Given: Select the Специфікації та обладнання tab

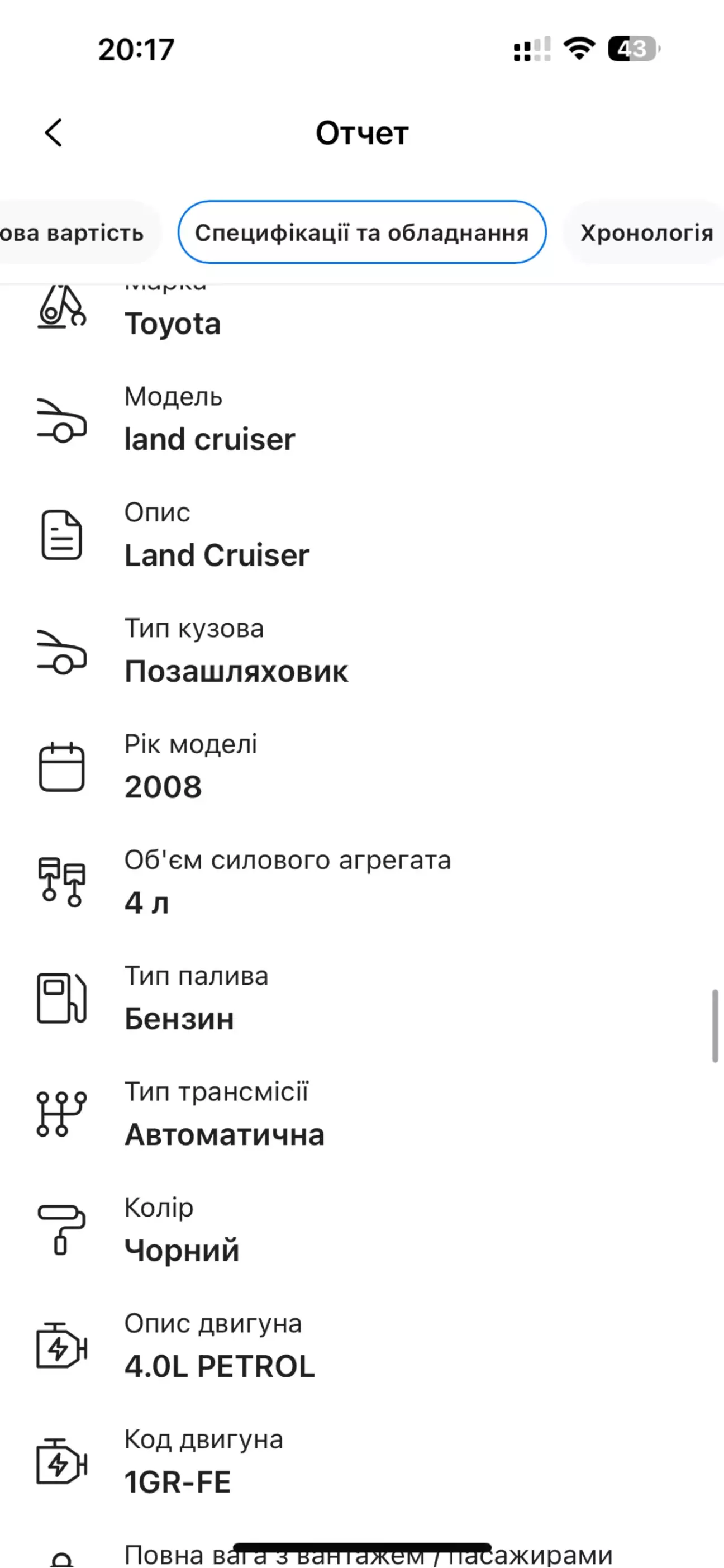Looking at the screenshot, I should pyautogui.click(x=362, y=232).
